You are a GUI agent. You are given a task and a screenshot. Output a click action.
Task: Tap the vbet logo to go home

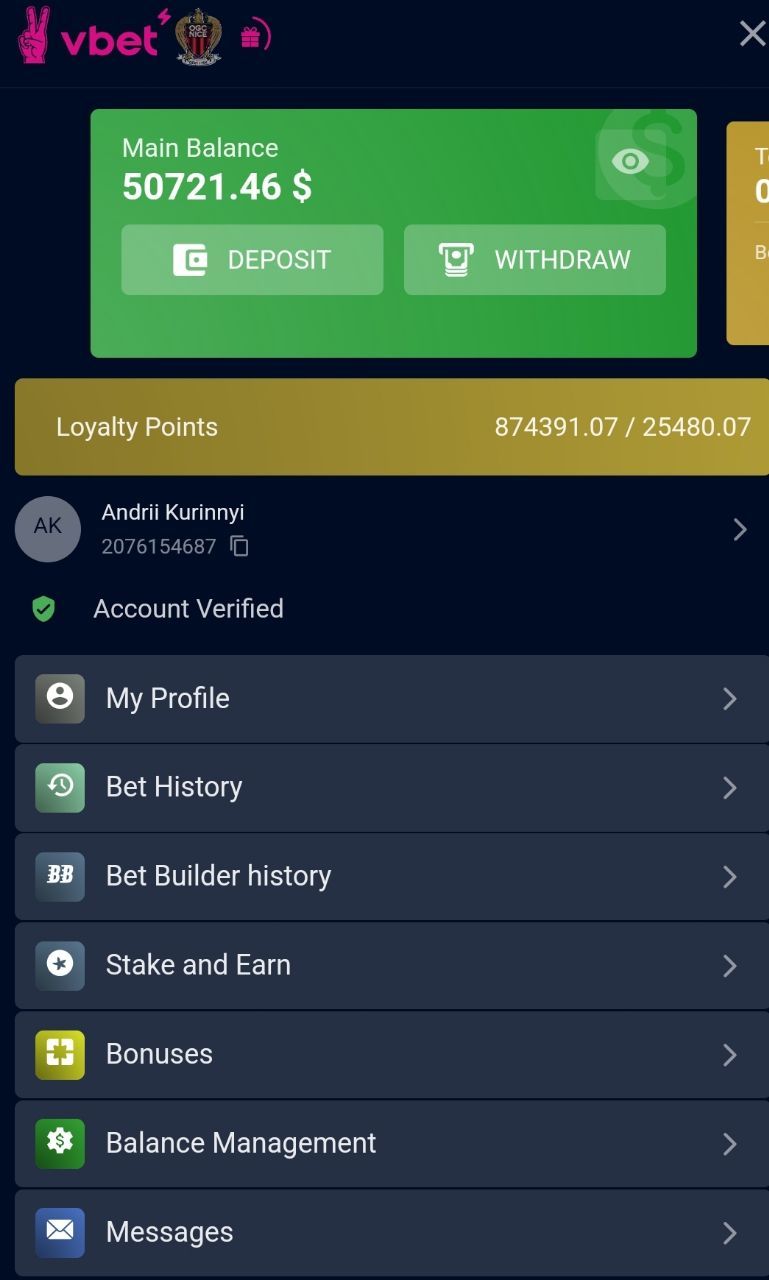pyautogui.click(x=90, y=36)
